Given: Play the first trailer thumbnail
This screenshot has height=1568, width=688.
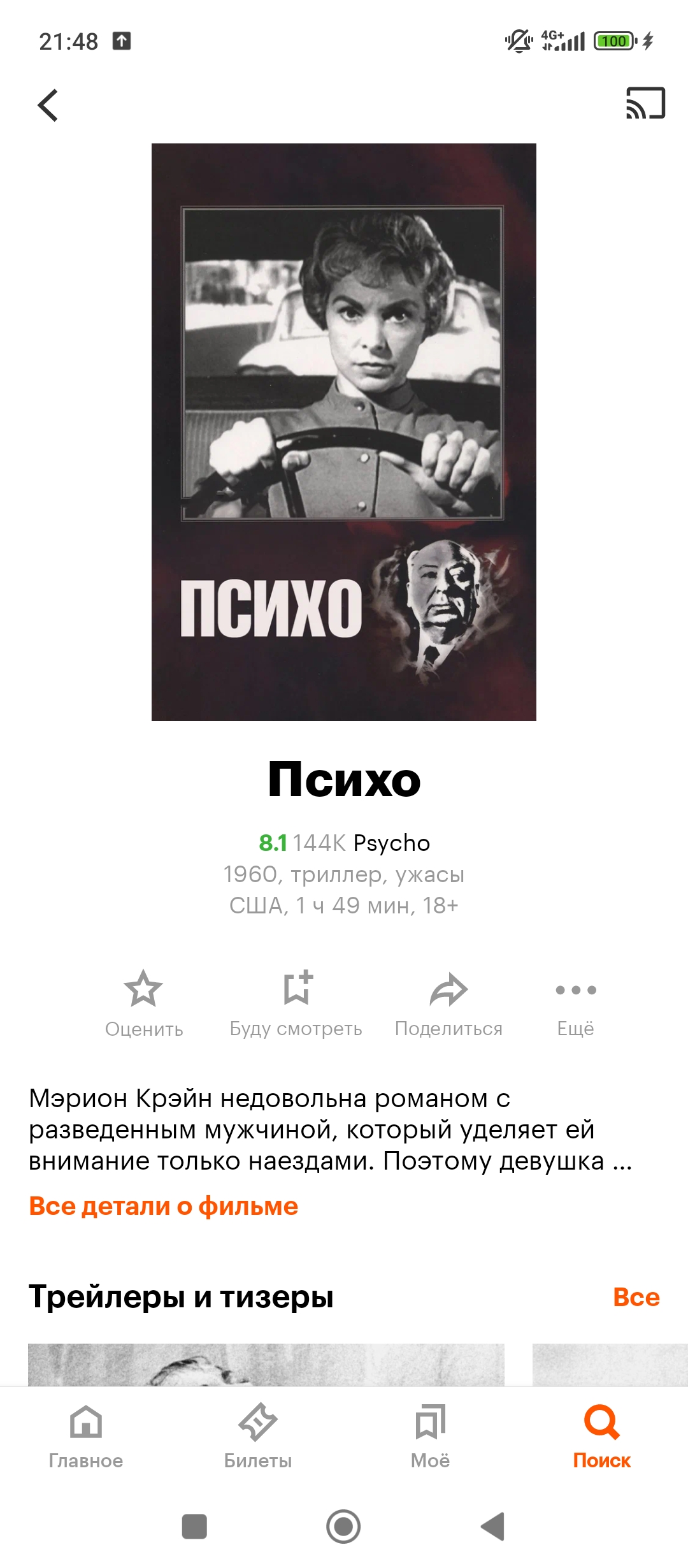Looking at the screenshot, I should pos(266,1365).
